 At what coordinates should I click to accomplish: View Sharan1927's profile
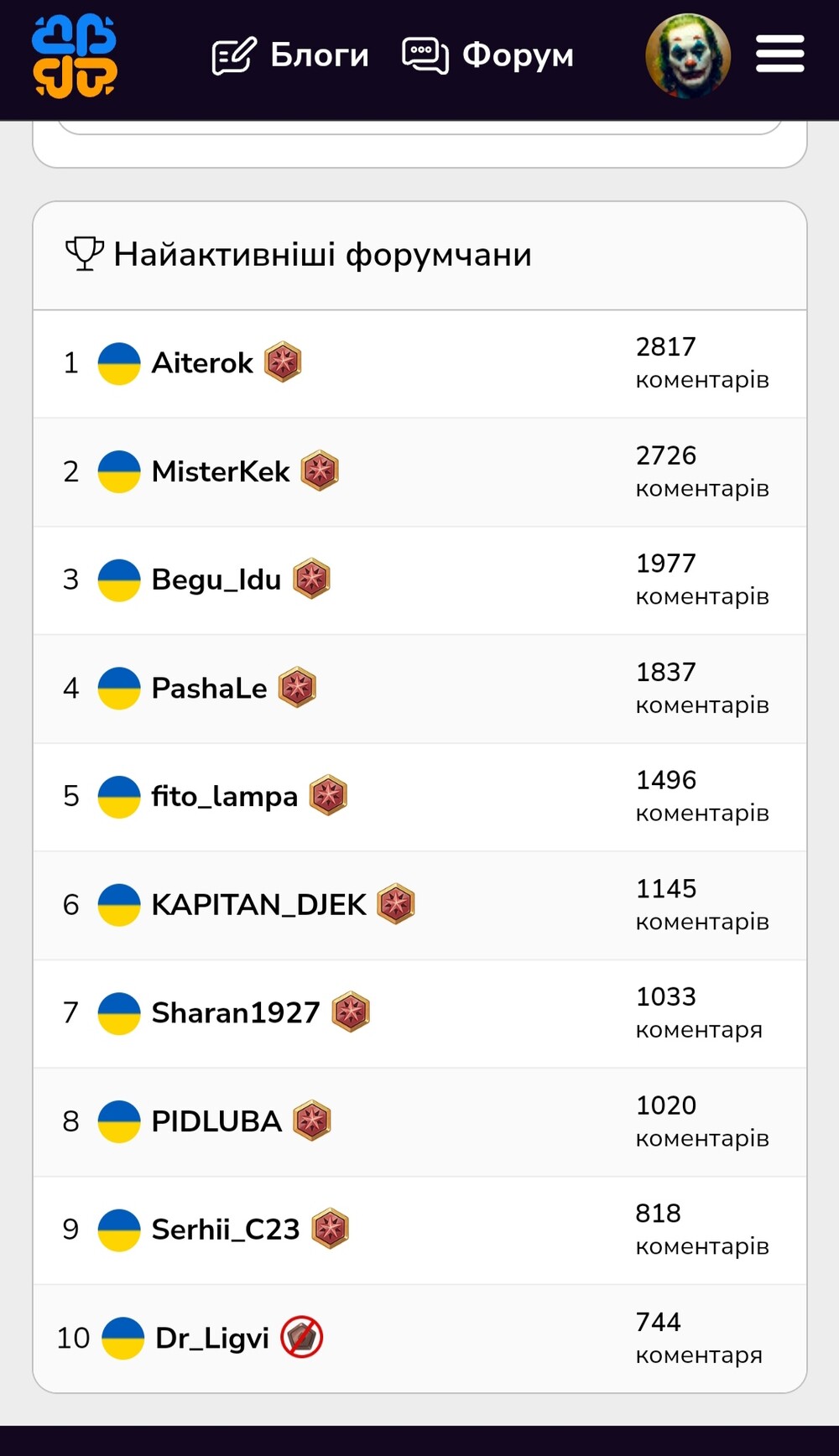[x=236, y=1012]
